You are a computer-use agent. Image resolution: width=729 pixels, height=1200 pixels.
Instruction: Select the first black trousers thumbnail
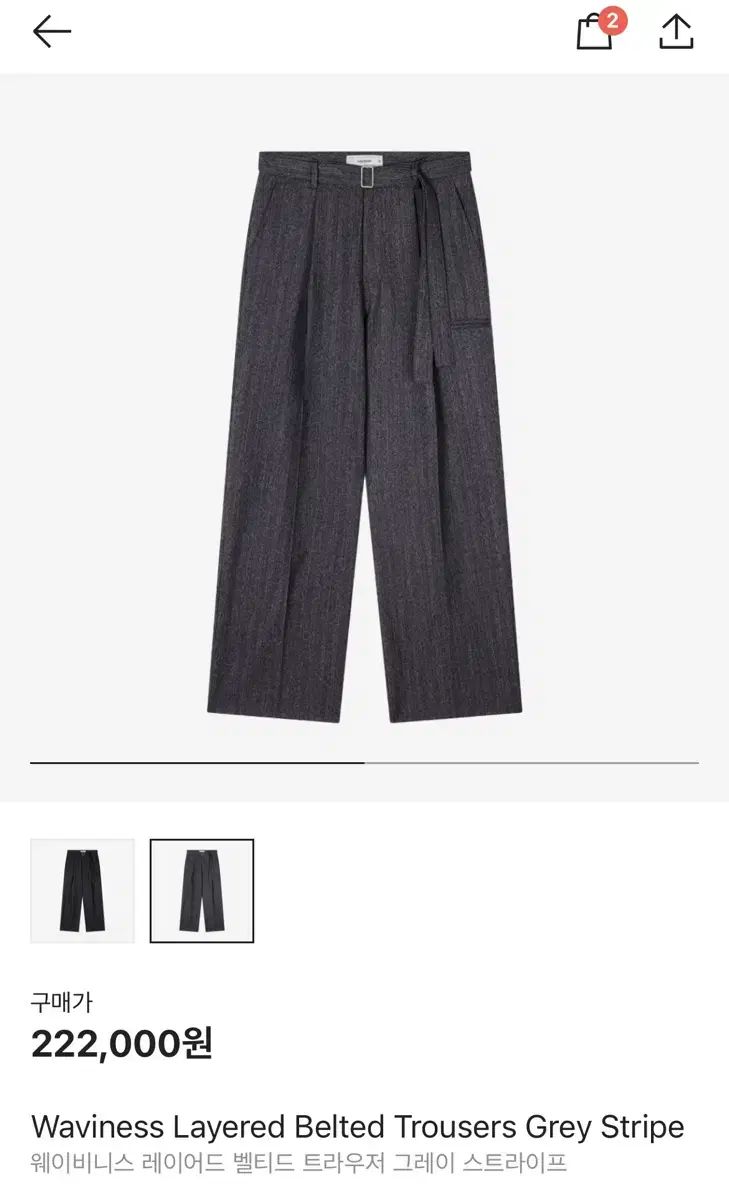[82, 890]
